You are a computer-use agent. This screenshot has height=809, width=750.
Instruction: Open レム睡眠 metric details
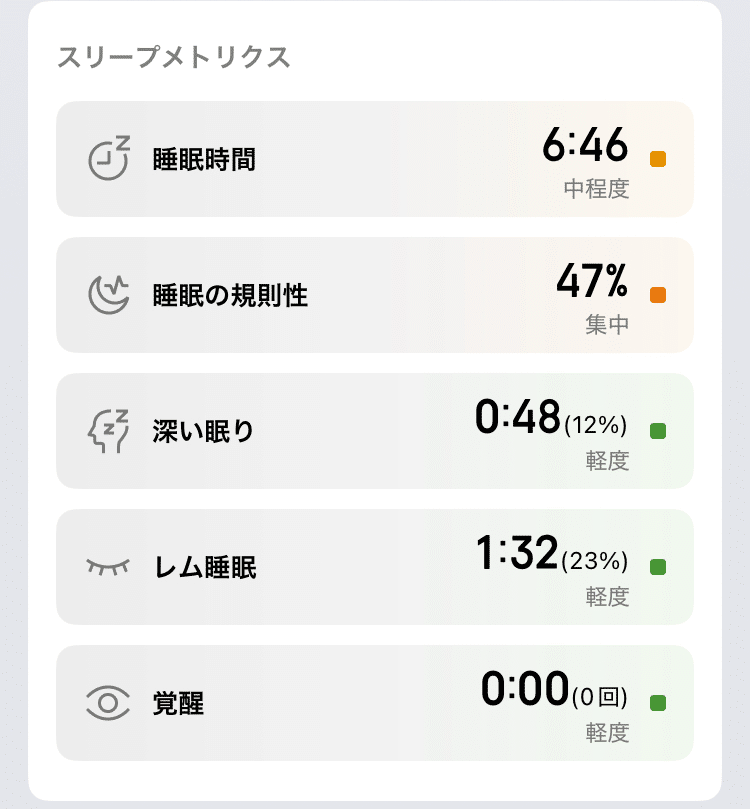pos(374,567)
